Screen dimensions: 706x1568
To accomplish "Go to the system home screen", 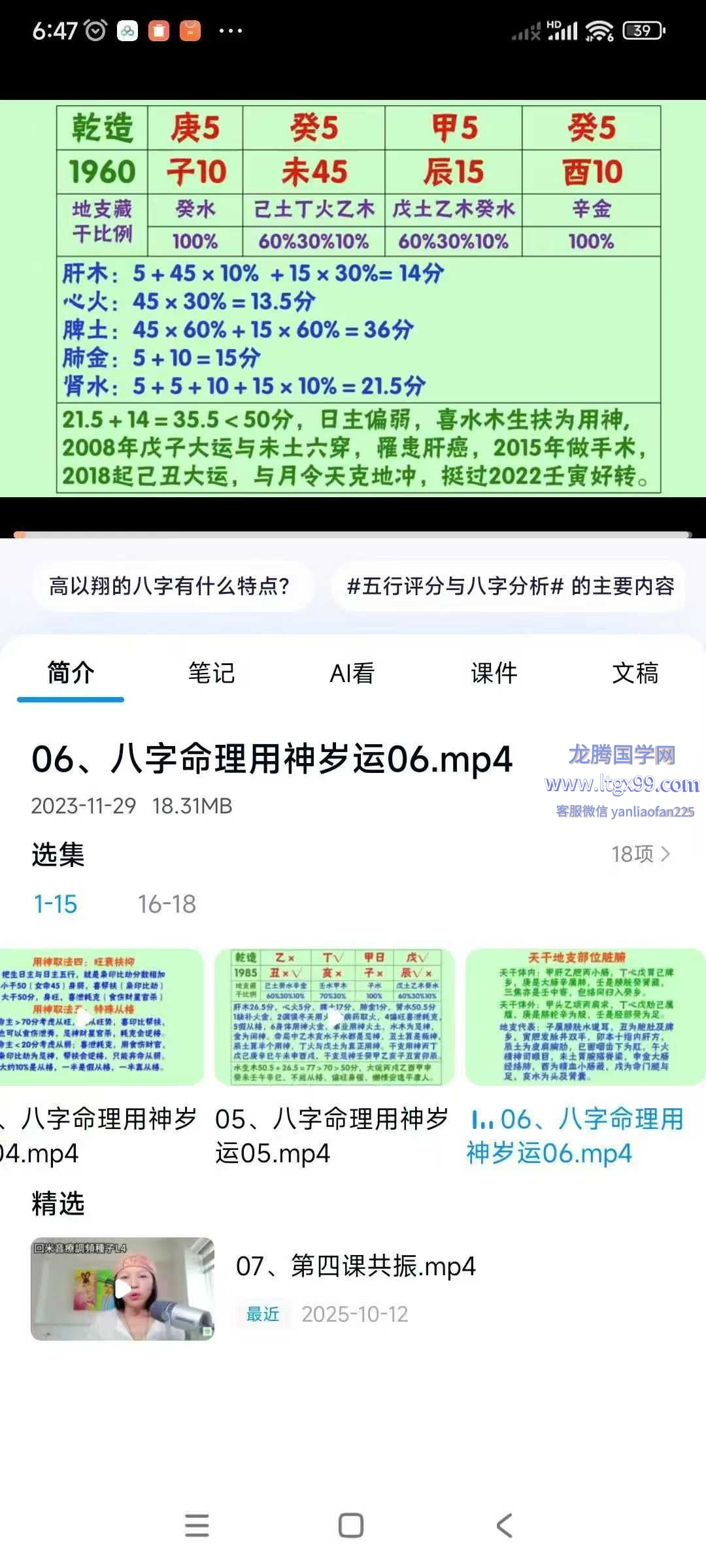I will click(351, 1526).
